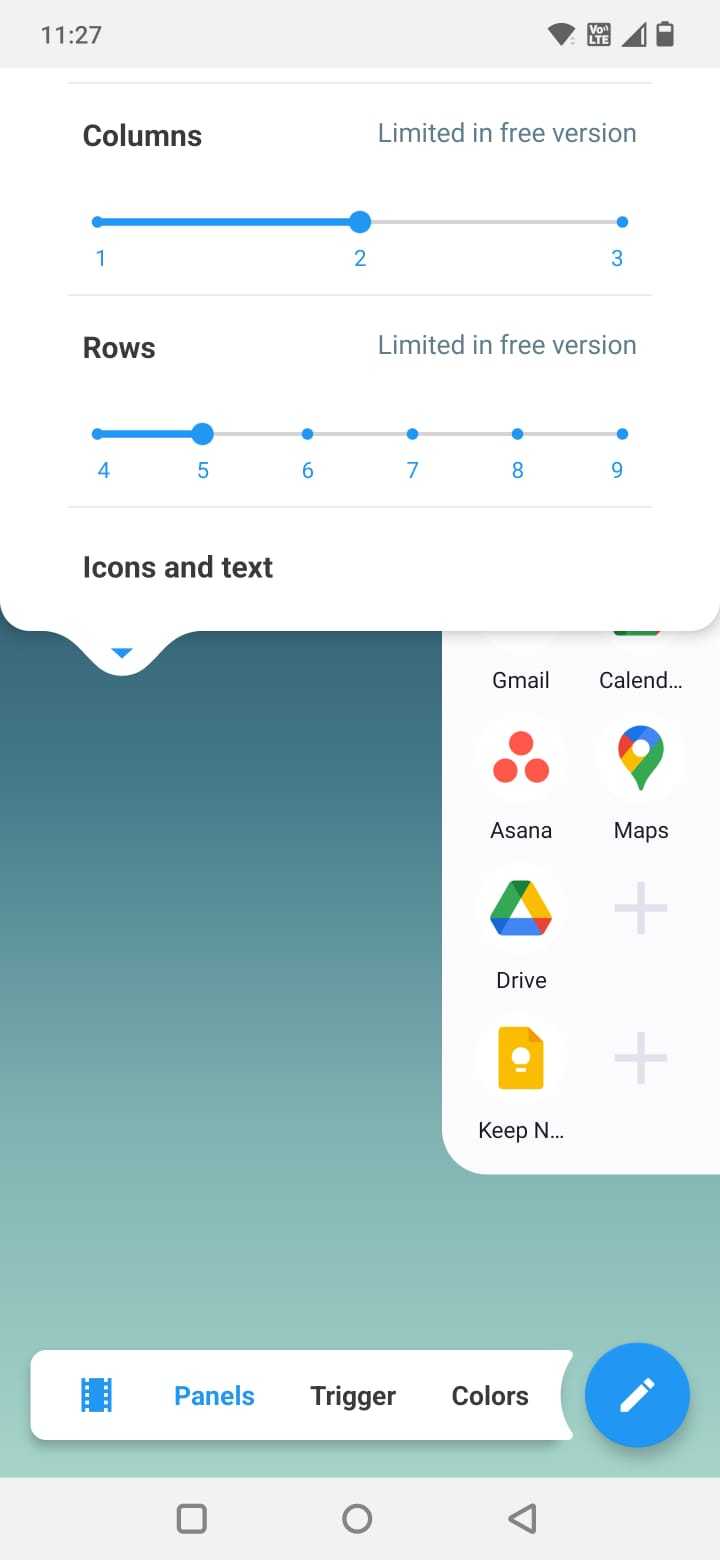Add an item next to Keep Notes

(x=640, y=1059)
